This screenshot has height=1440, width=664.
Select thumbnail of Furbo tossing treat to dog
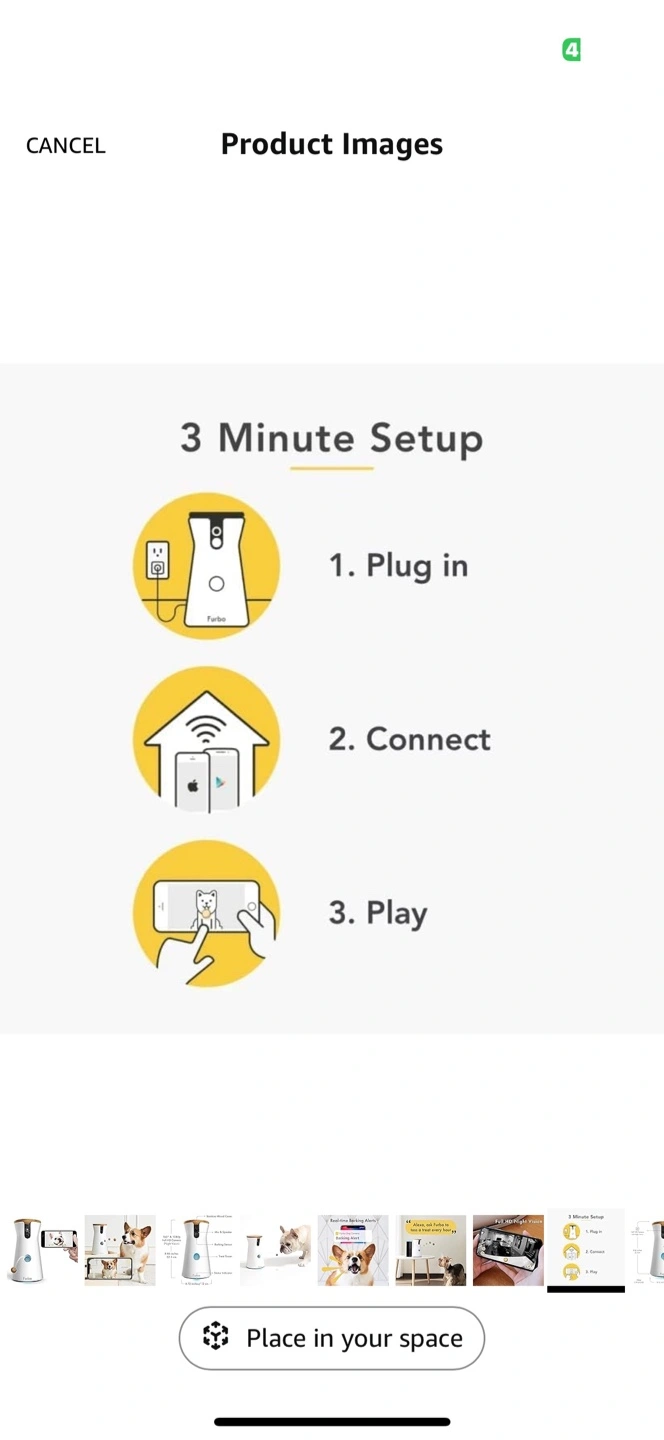click(275, 1250)
